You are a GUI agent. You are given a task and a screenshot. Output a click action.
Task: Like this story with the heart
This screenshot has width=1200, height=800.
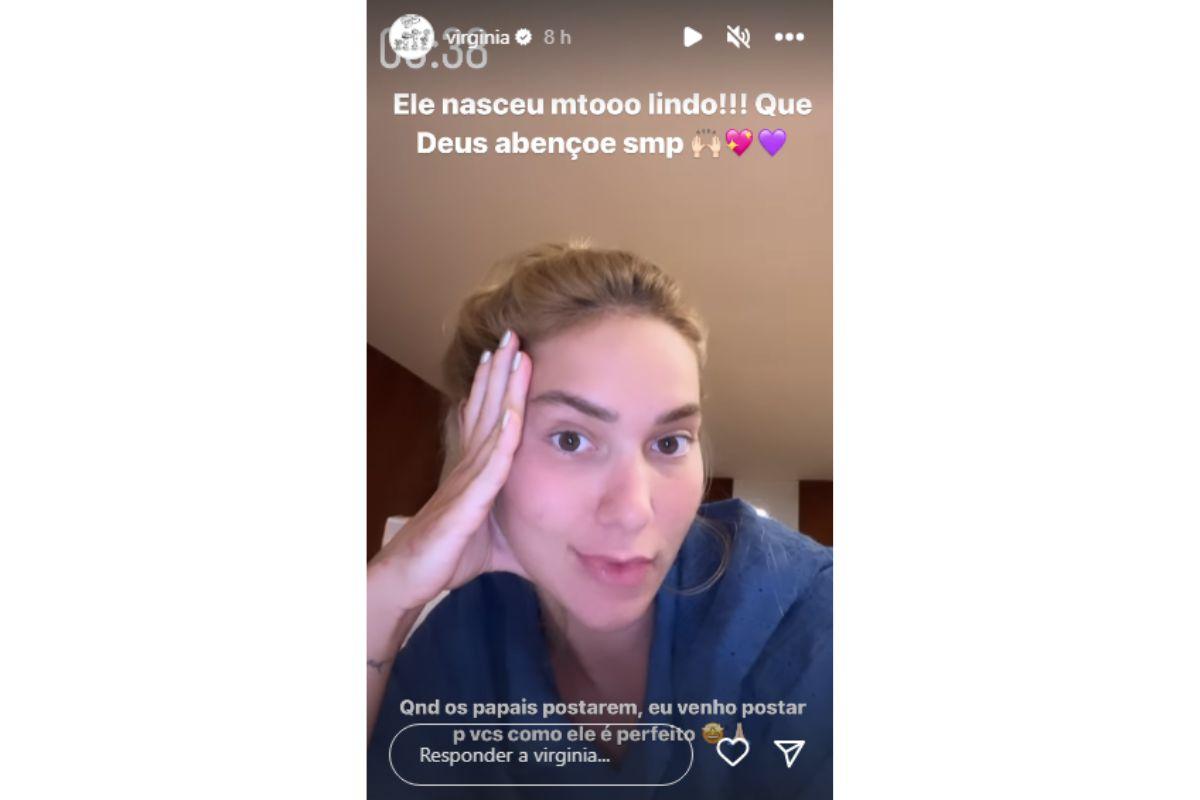click(x=733, y=753)
